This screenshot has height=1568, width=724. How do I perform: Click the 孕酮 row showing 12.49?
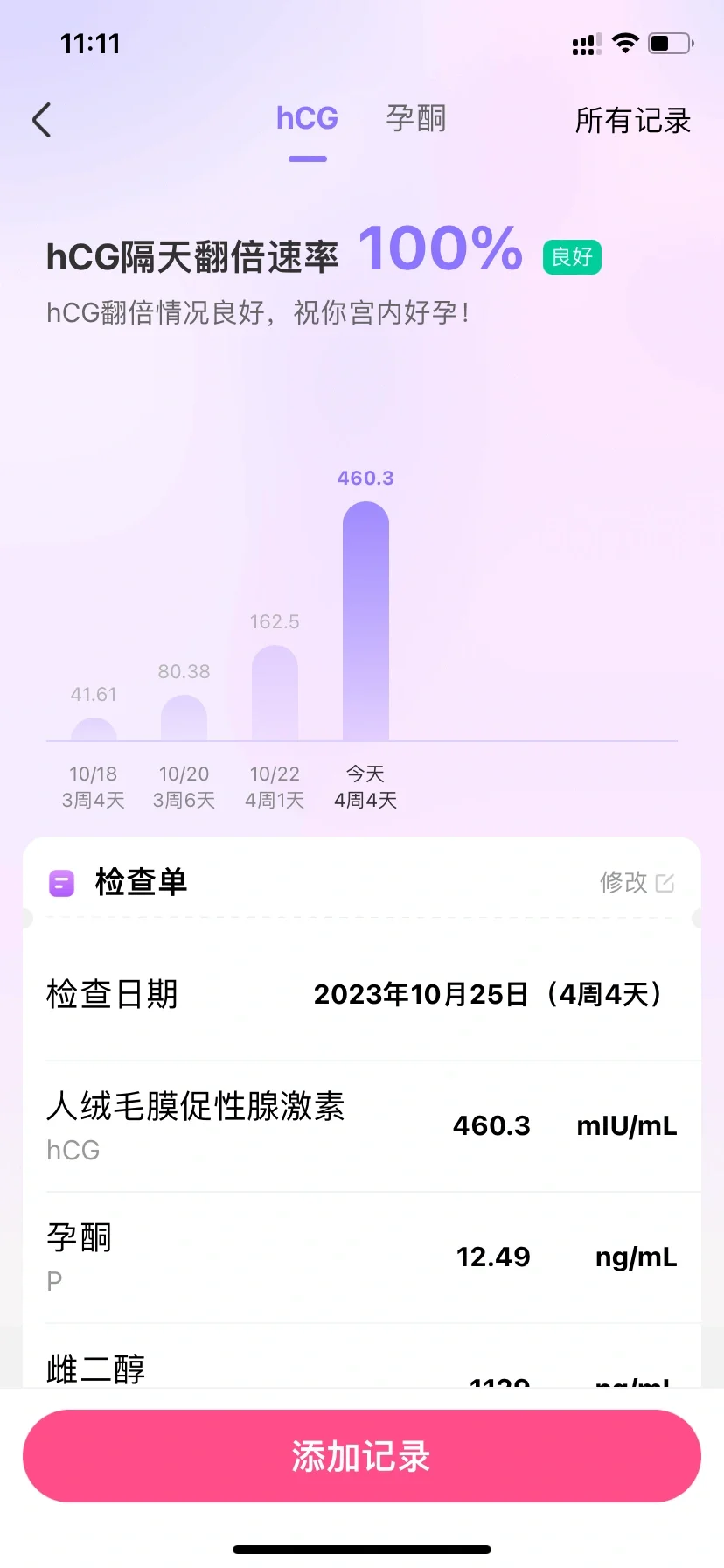coord(362,1256)
